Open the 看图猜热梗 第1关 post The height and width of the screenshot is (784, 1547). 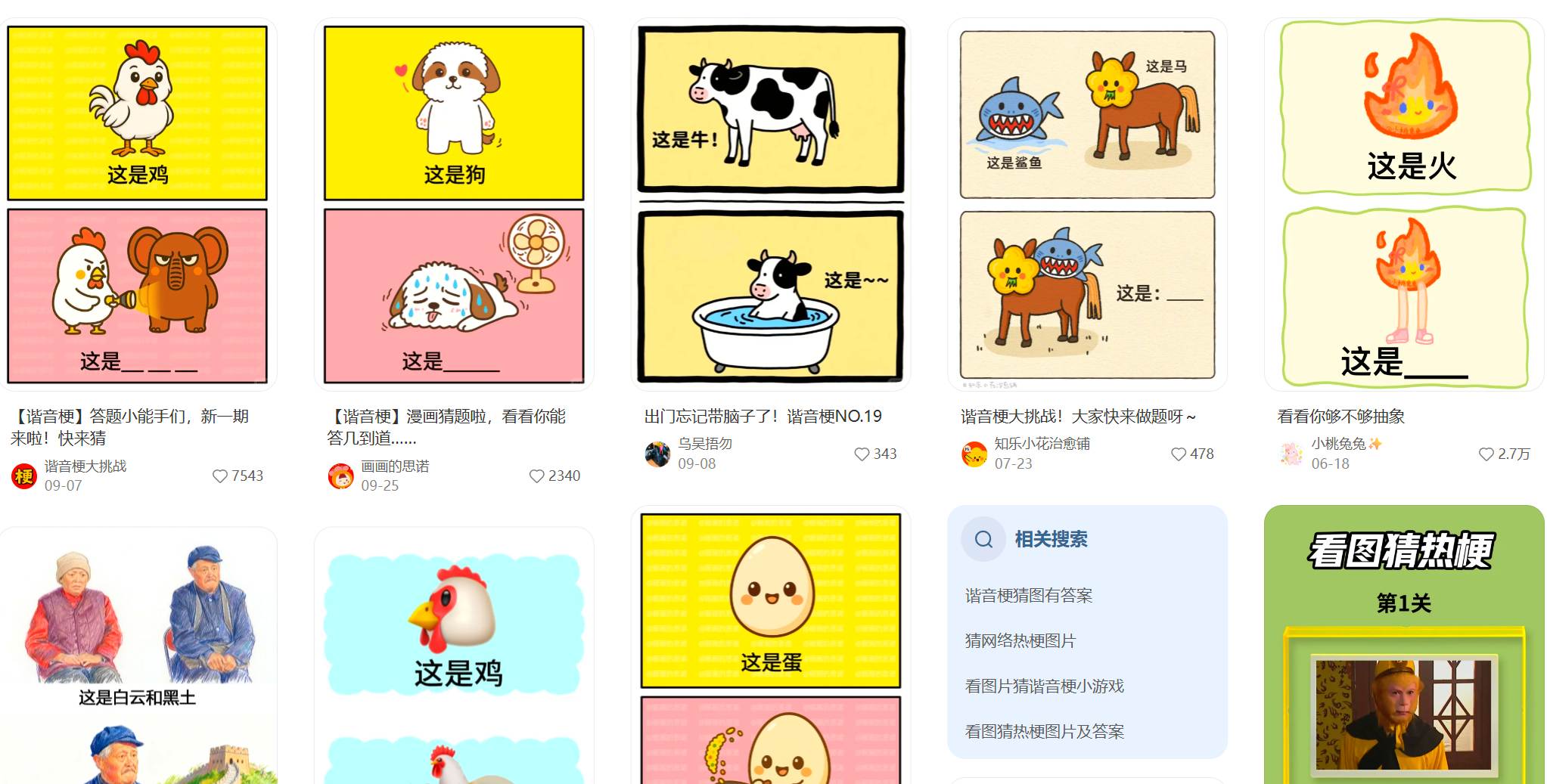[x=1404, y=650]
